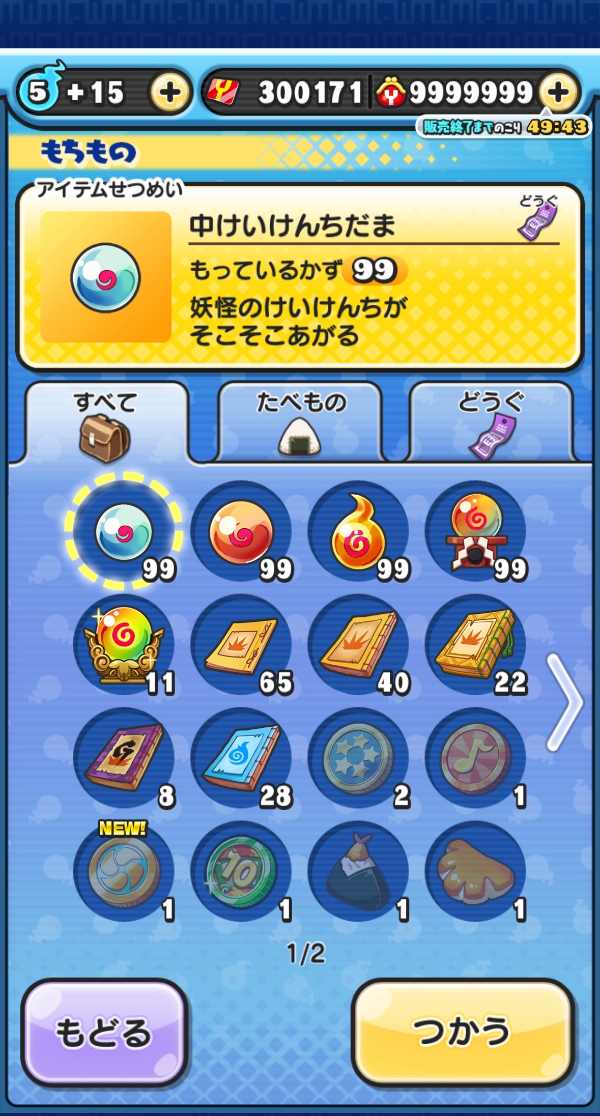
Task: Select the coin marked NEW!
Action: [122, 872]
